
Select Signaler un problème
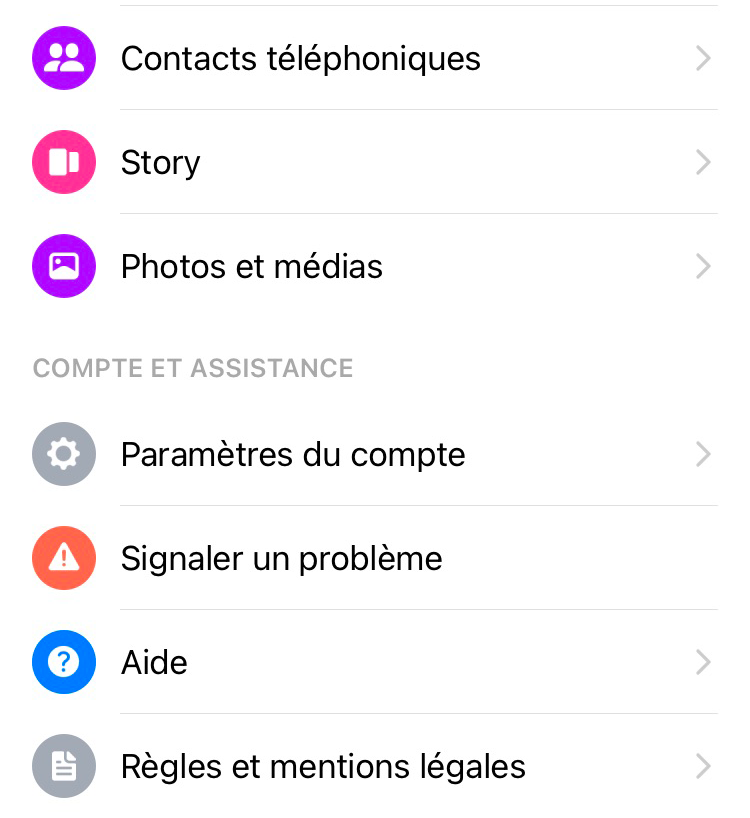[281, 558]
